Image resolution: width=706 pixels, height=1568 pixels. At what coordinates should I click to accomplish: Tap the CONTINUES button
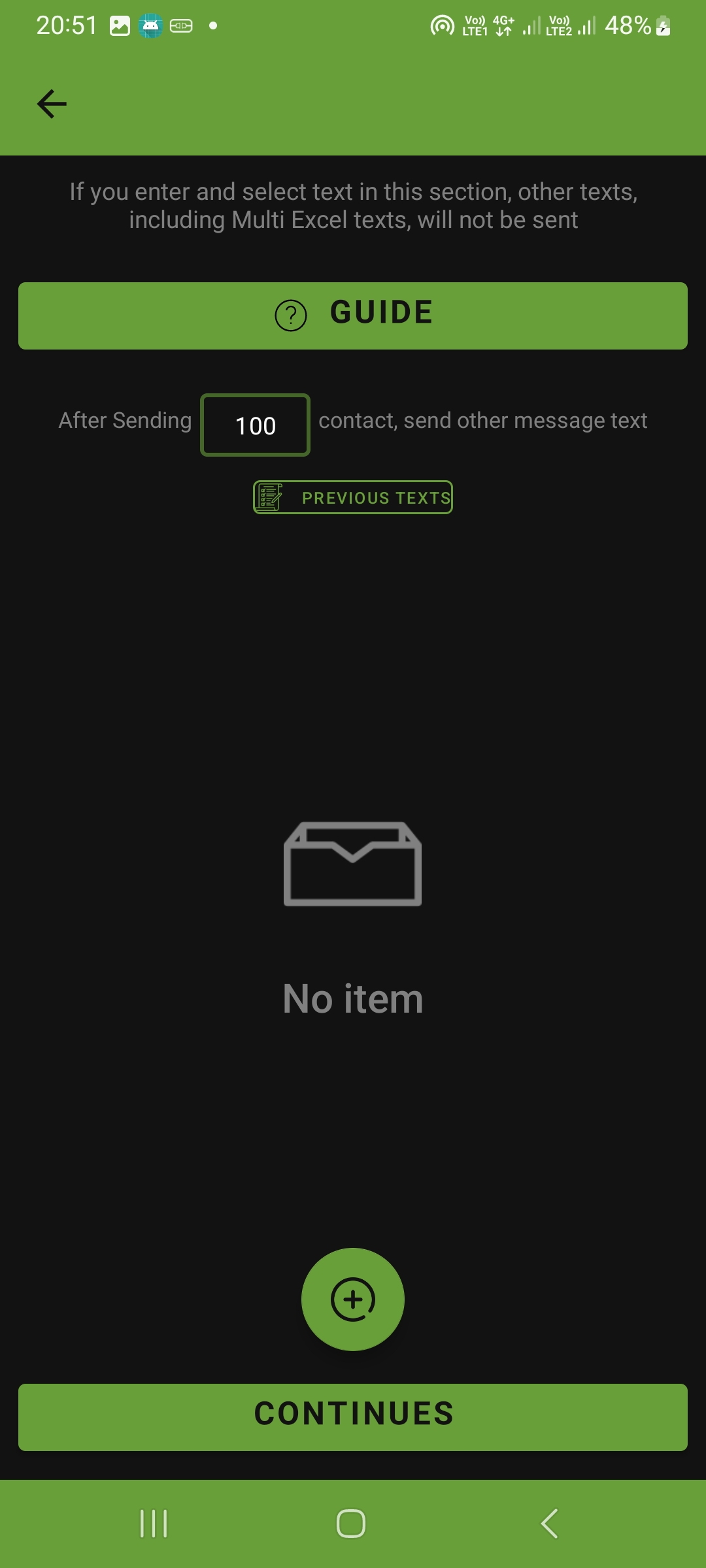[x=353, y=1416]
